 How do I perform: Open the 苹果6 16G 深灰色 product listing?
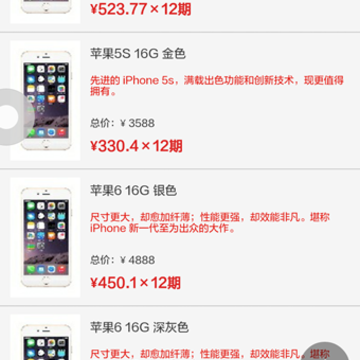180,333
